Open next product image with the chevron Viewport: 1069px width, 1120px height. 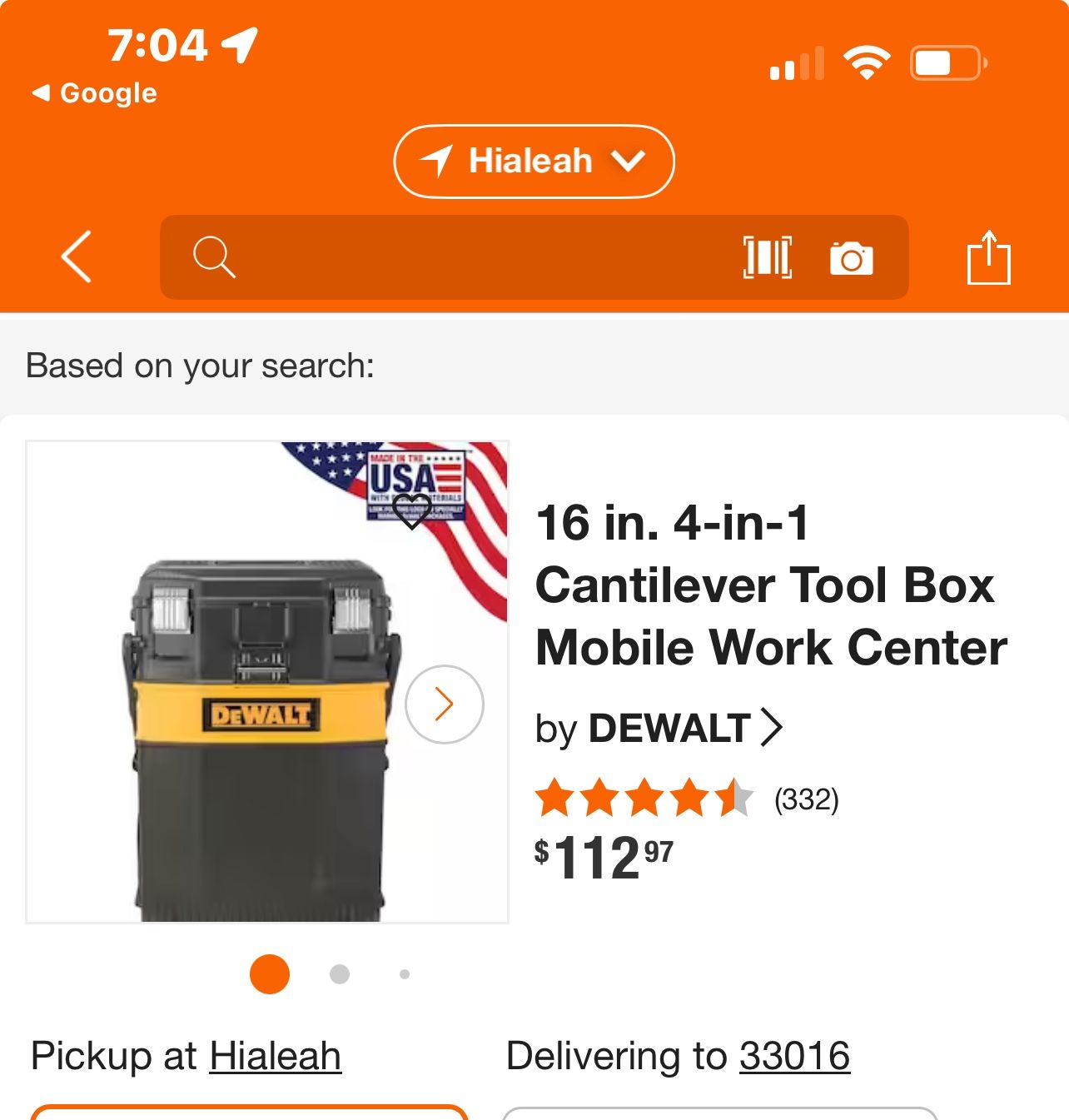(x=444, y=704)
